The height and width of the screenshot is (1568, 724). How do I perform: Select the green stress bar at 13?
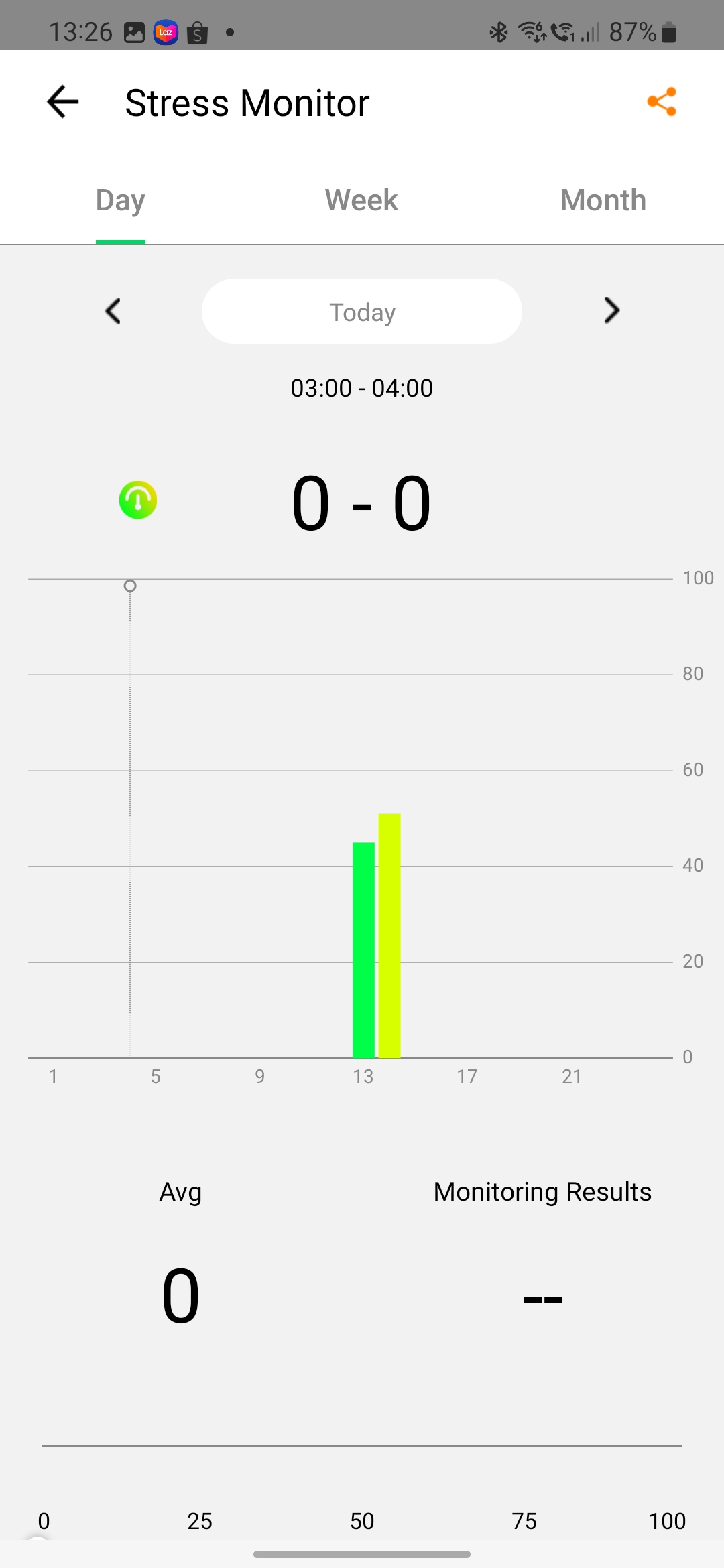point(363,950)
